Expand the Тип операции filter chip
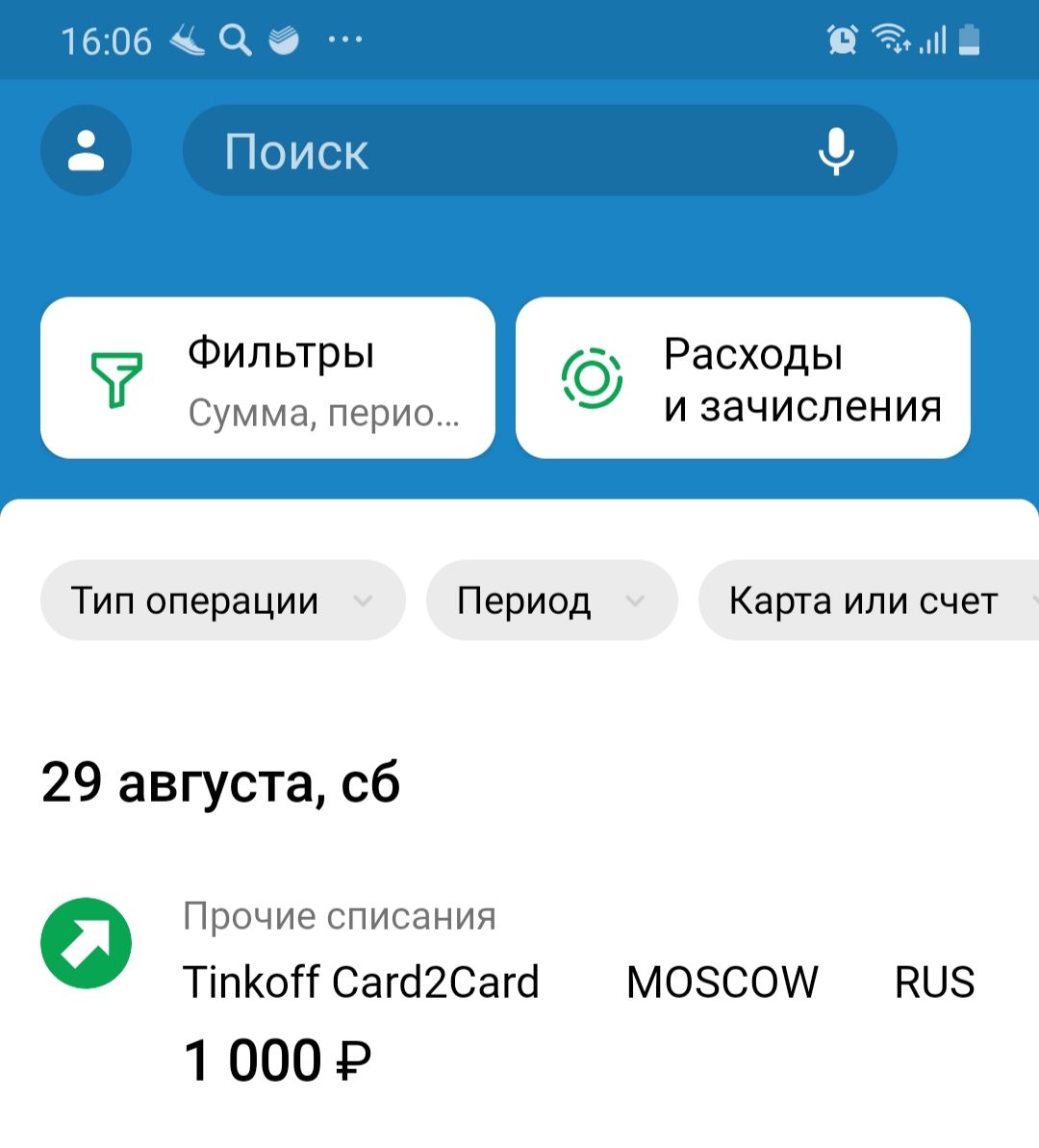 click(222, 601)
